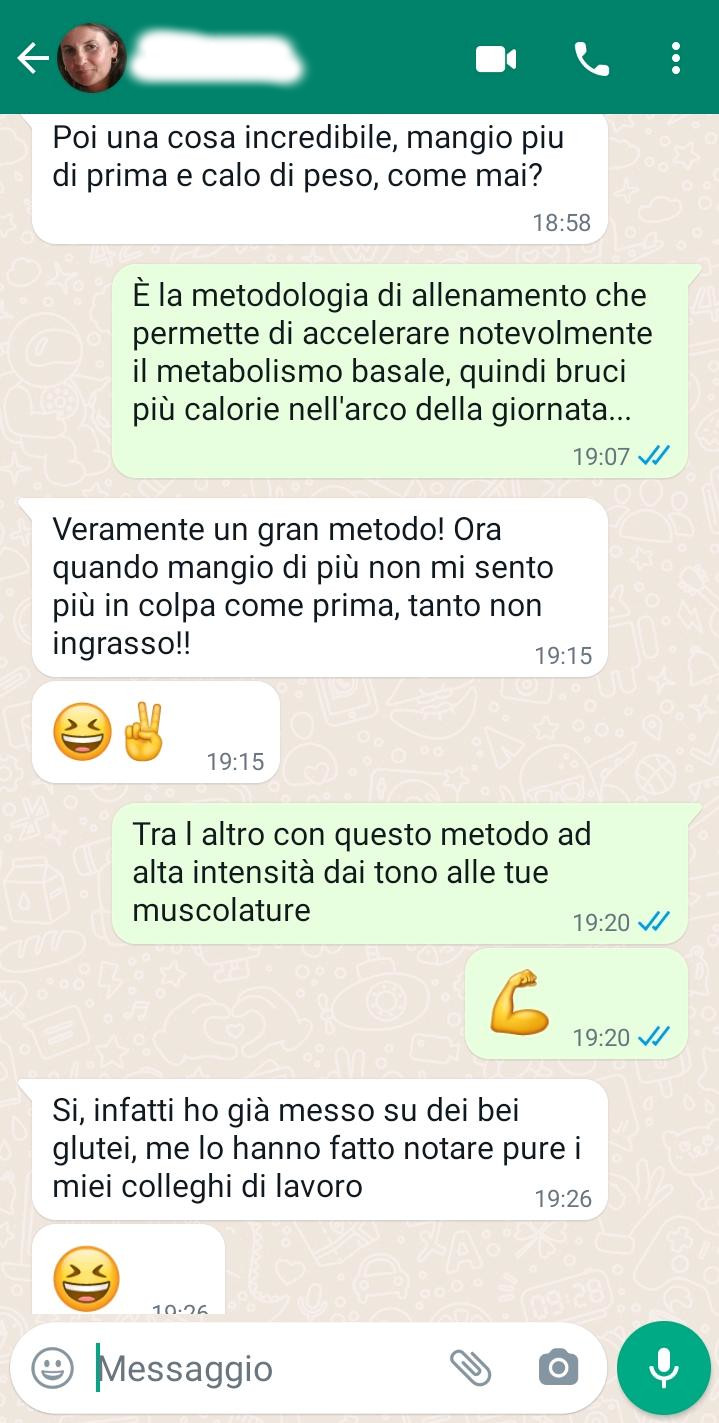Open the overflow menu
719x1423 pixels.
coord(676,59)
